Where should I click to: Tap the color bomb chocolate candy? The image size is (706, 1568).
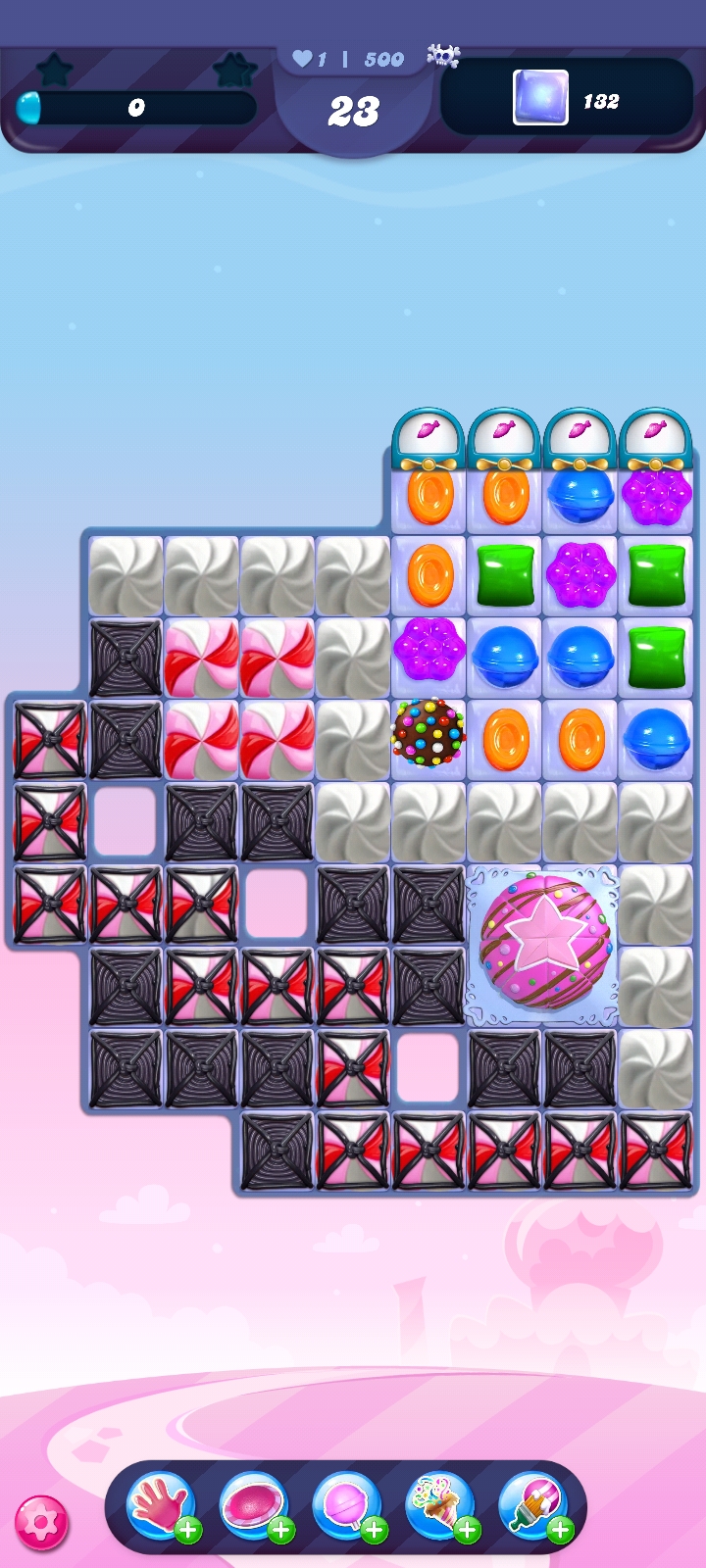point(429,731)
